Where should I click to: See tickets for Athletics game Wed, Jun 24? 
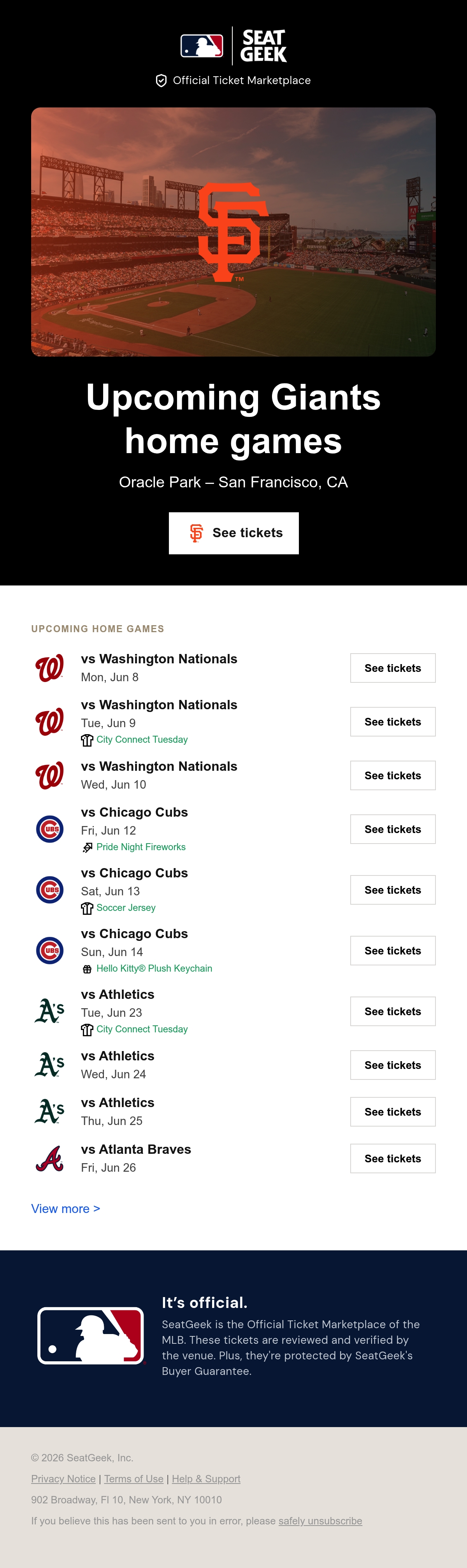coord(393,1065)
